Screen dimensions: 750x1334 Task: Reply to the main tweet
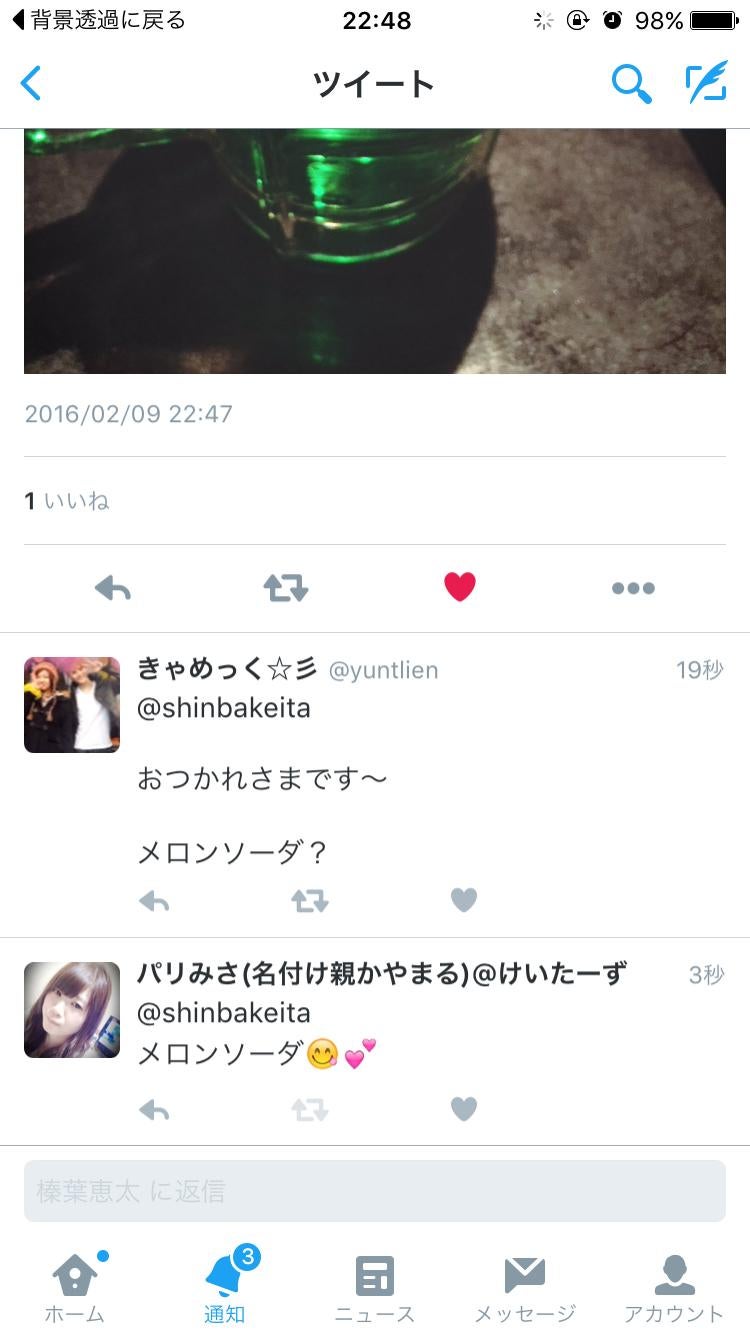113,588
